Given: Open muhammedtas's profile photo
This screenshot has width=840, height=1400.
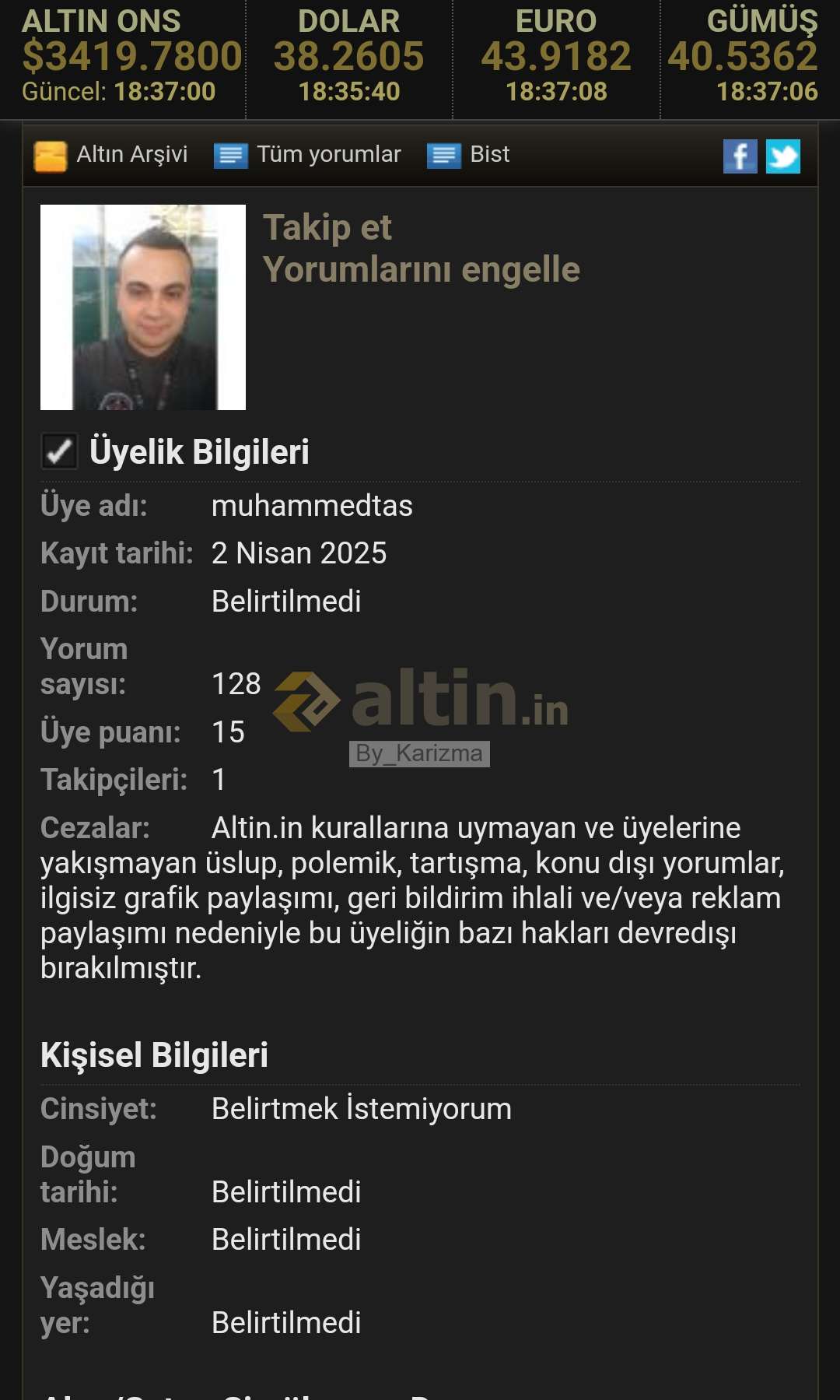Looking at the screenshot, I should (x=143, y=307).
